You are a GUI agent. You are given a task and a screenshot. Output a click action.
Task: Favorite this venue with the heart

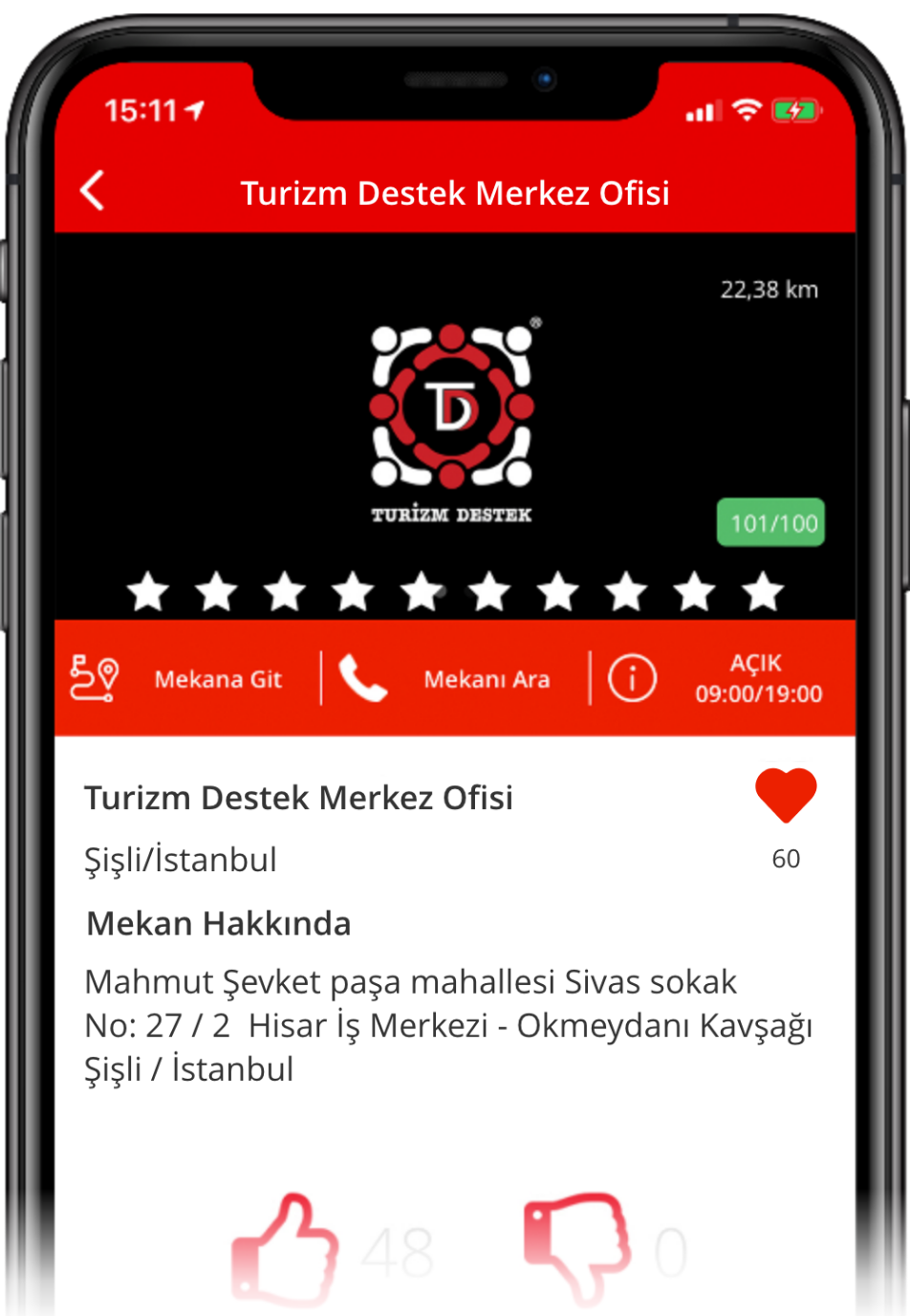(x=786, y=794)
